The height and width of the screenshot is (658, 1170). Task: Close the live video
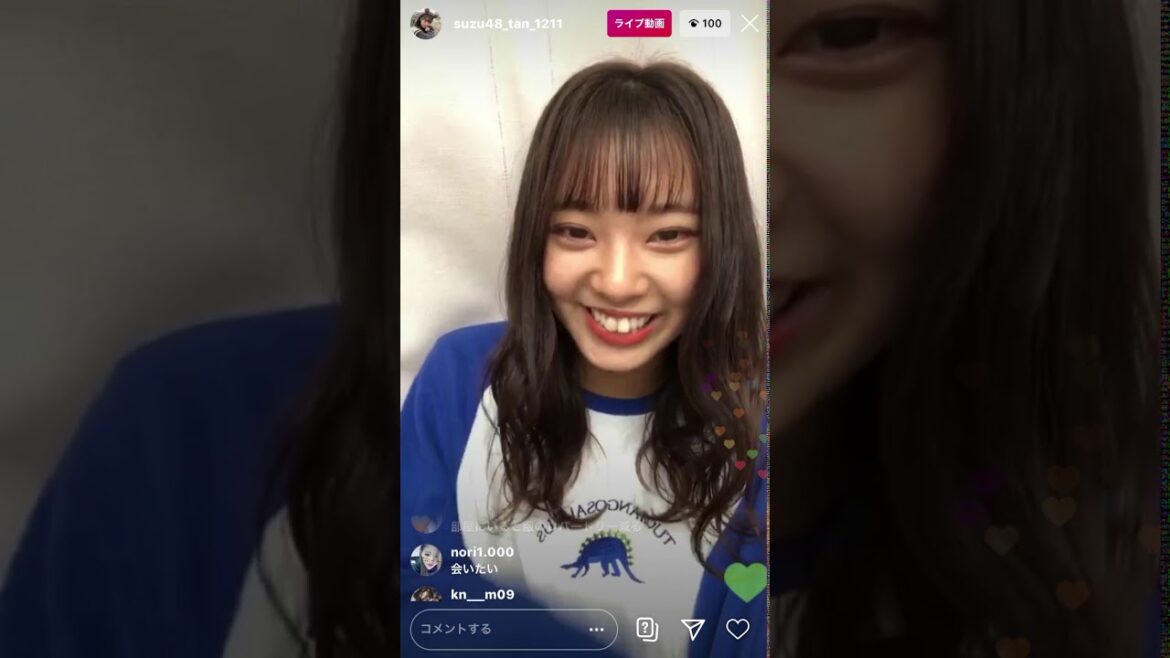tap(749, 23)
